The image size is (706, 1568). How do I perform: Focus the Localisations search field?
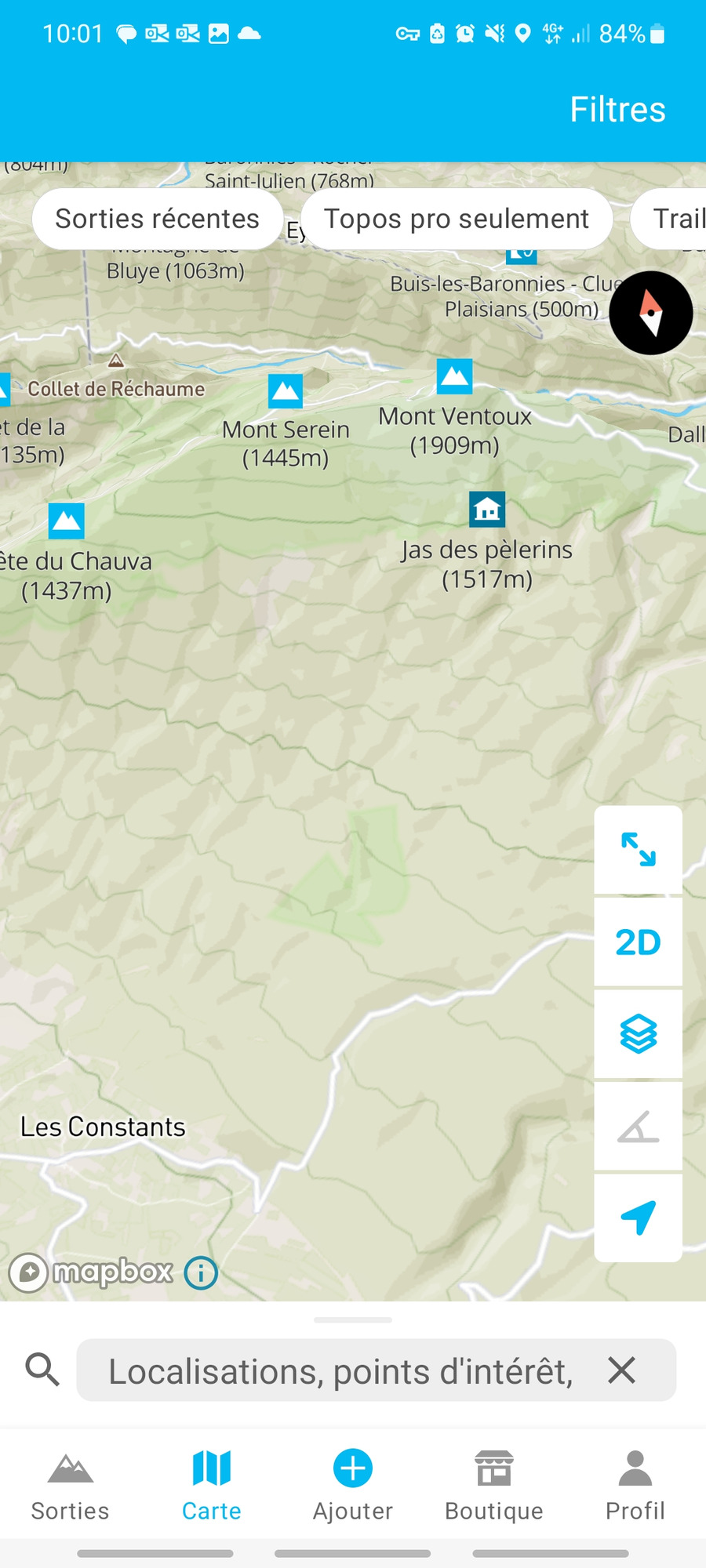(340, 1370)
